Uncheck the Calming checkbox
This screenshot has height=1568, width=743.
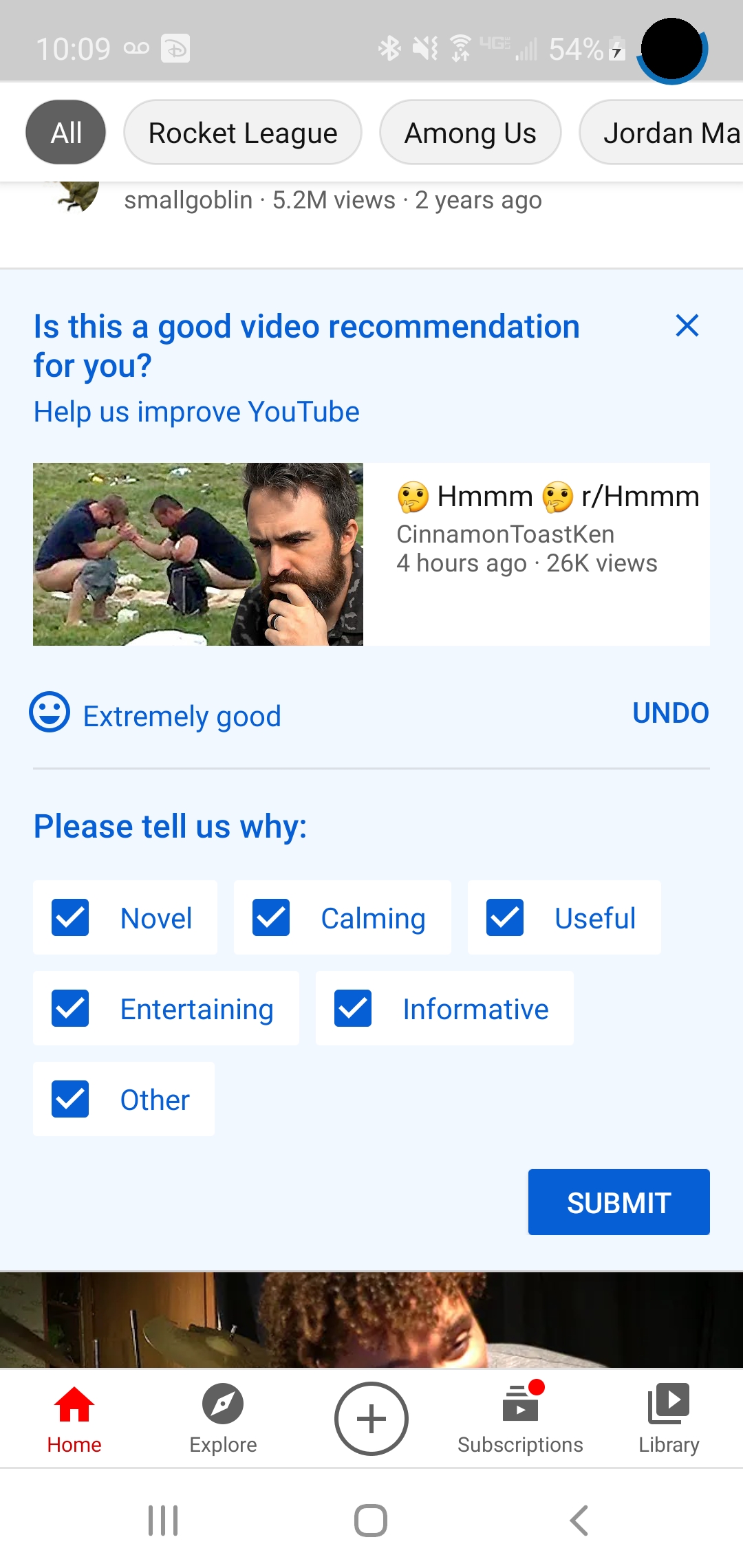(271, 918)
